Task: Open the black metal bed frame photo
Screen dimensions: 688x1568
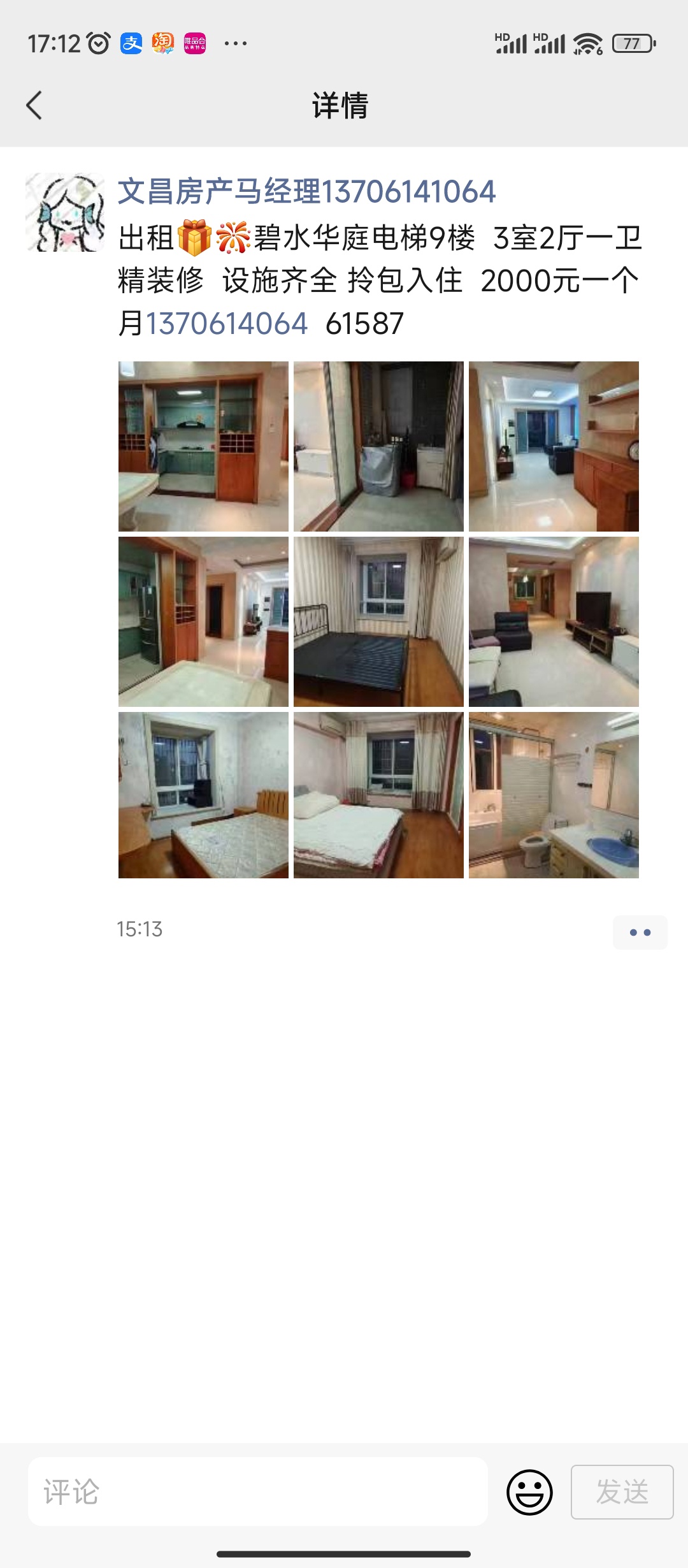Action: [x=378, y=621]
